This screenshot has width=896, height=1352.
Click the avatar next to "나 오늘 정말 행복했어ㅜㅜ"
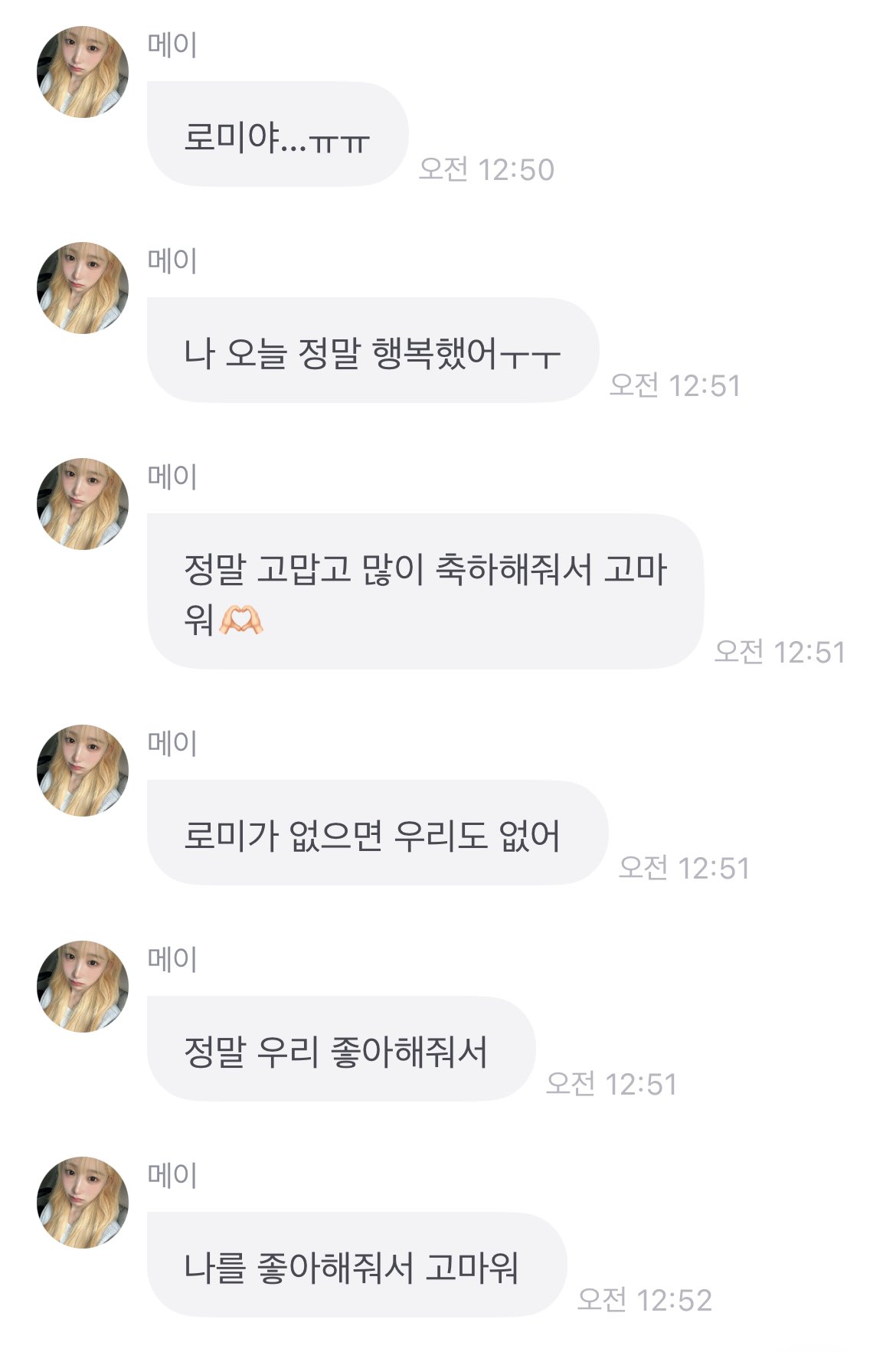point(84,283)
